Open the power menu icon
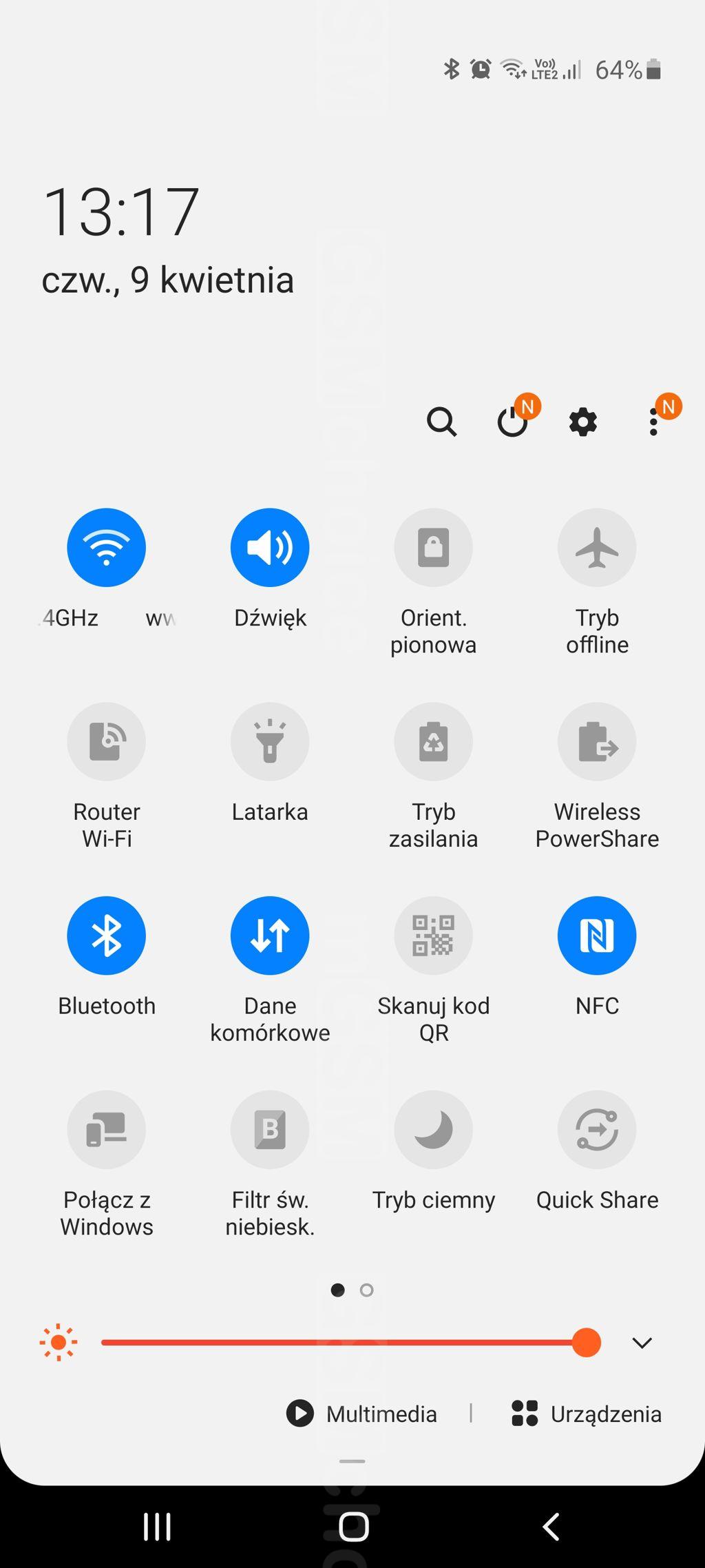705x1568 pixels. tap(513, 422)
